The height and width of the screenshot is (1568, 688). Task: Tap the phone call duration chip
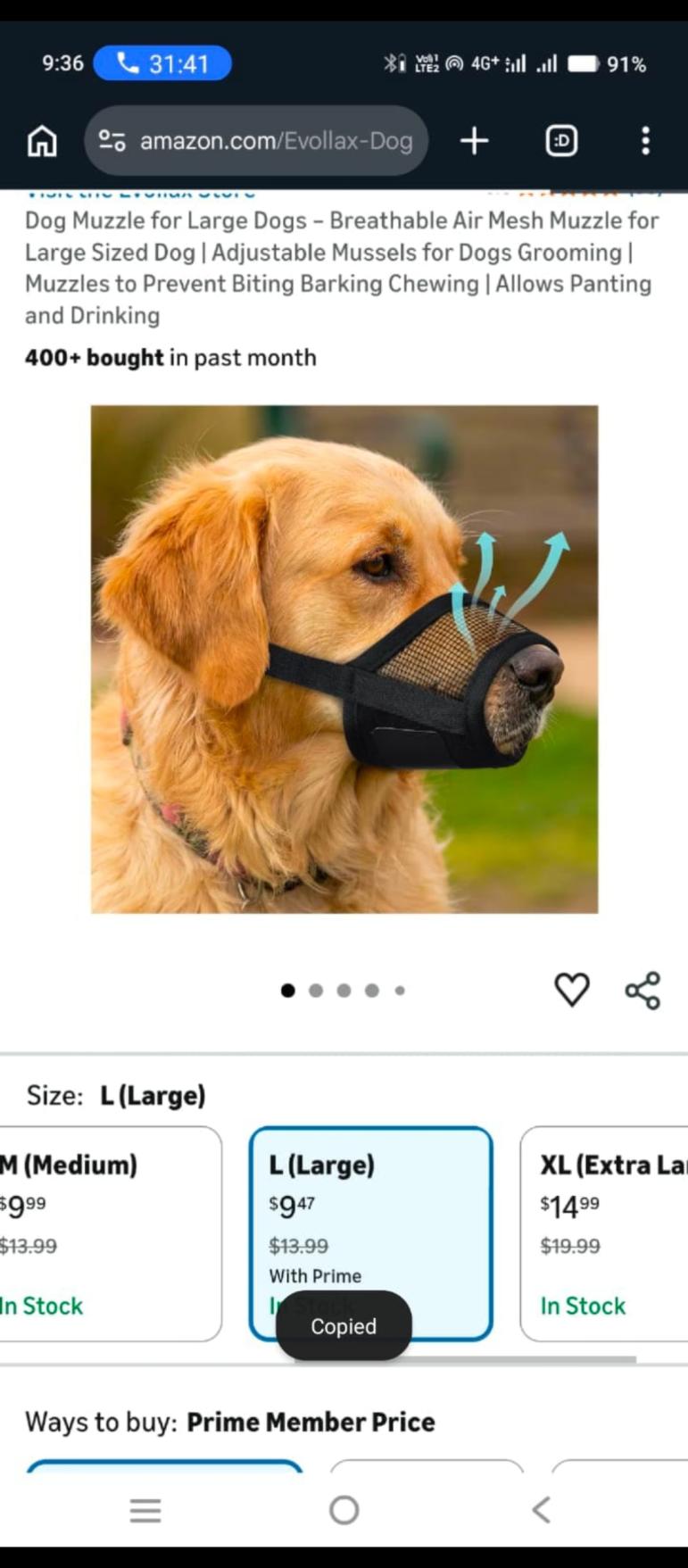tap(162, 63)
